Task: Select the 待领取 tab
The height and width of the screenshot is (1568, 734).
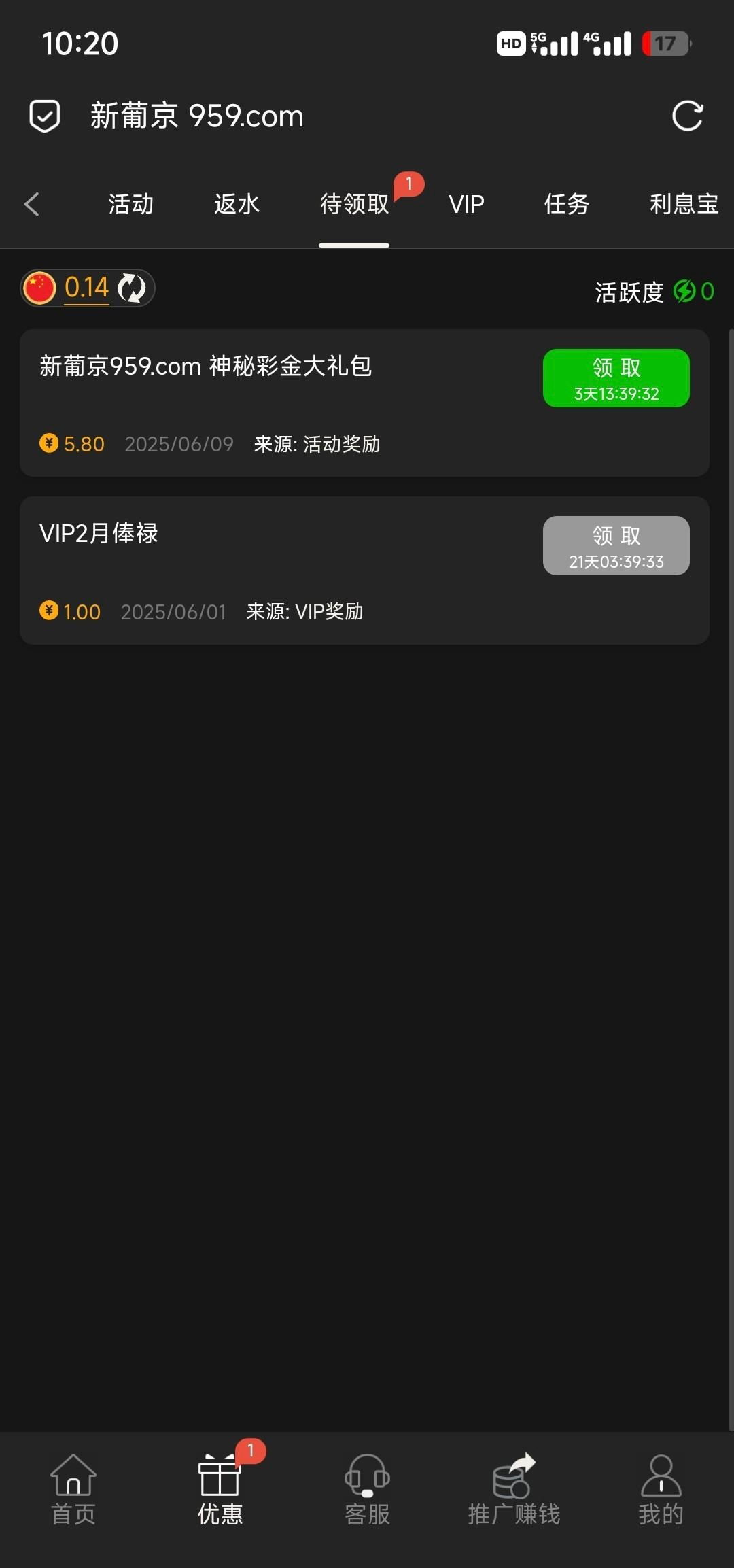Action: [x=354, y=204]
